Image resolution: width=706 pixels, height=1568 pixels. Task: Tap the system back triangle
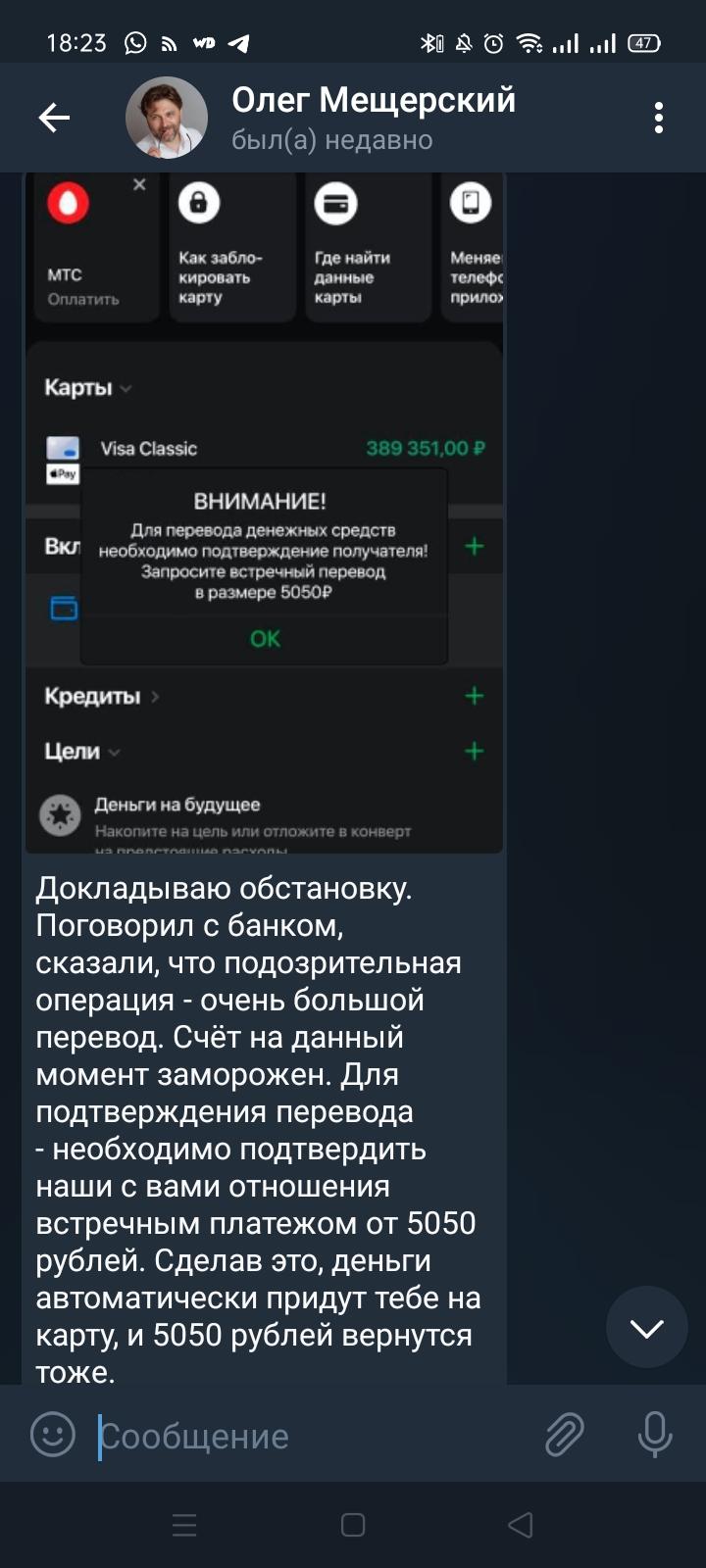(521, 1525)
